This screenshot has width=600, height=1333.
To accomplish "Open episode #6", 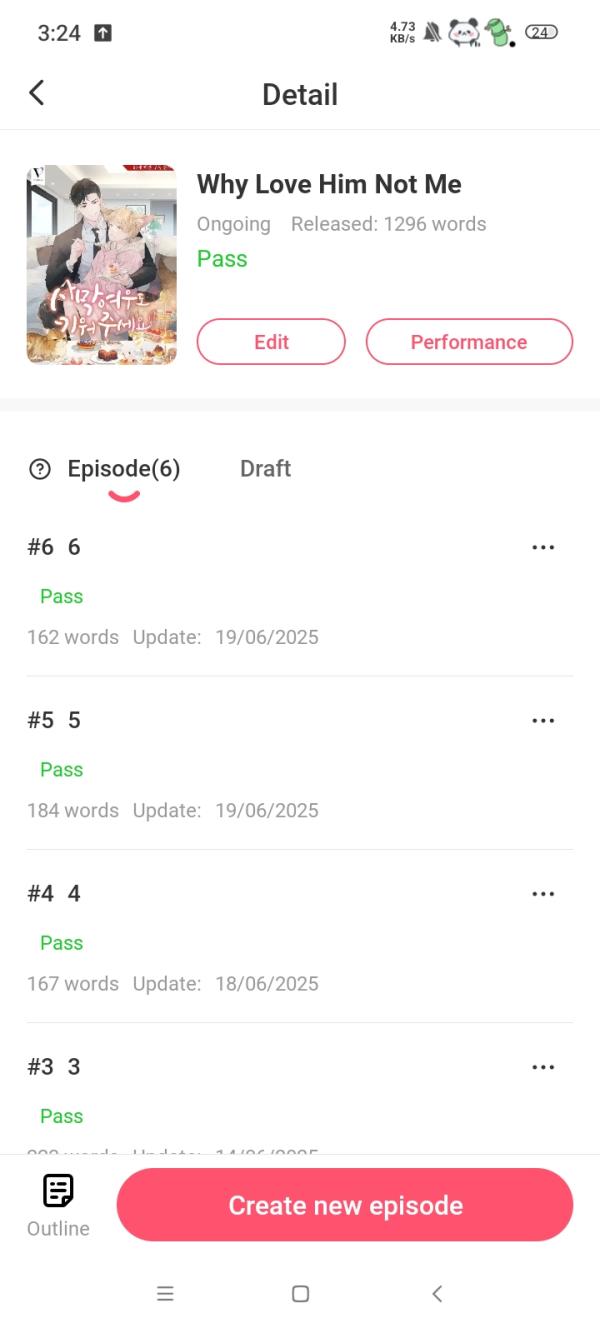I will (x=250, y=590).
